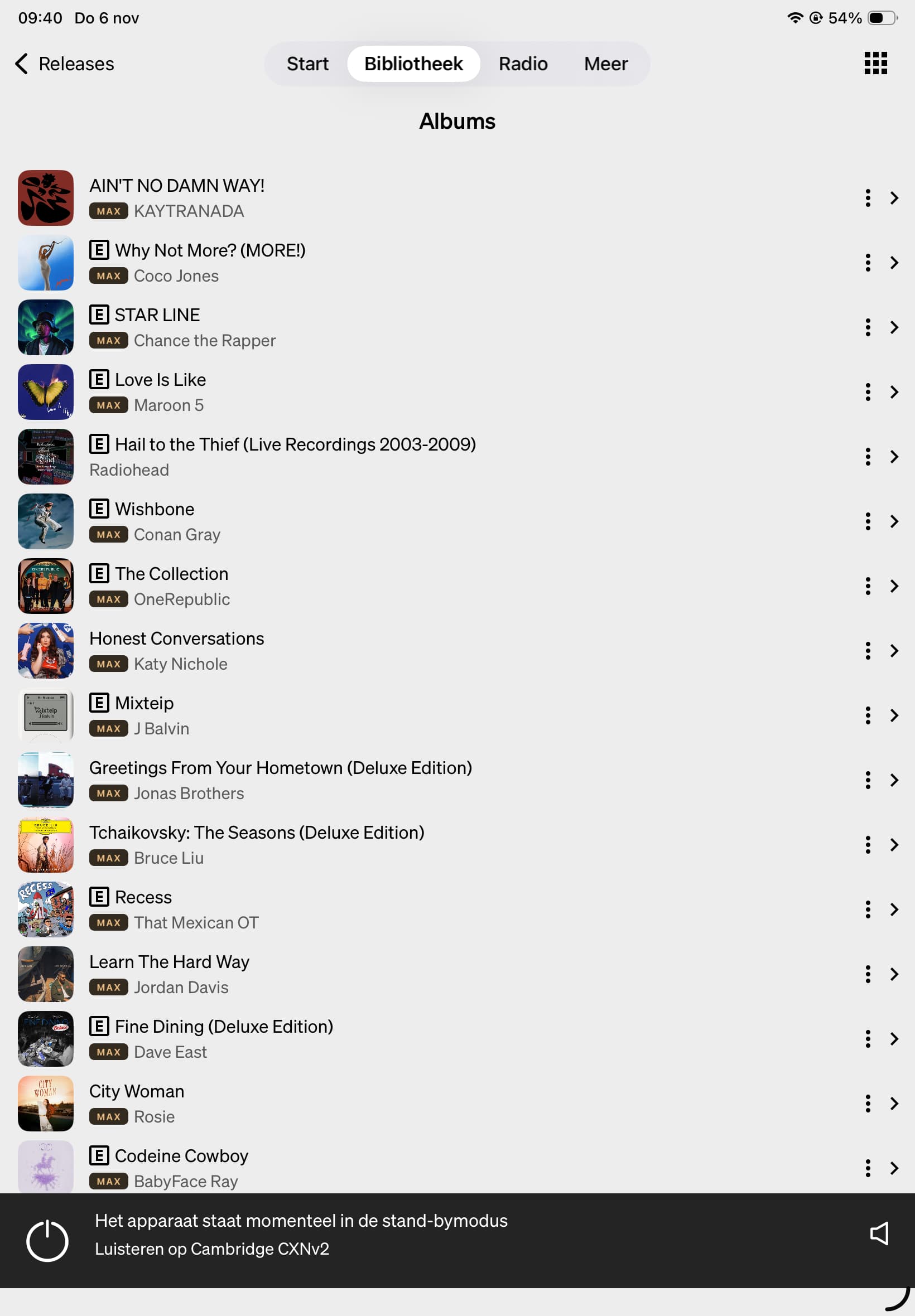Switch to the Radio tab
The width and height of the screenshot is (915, 1316).
point(522,64)
